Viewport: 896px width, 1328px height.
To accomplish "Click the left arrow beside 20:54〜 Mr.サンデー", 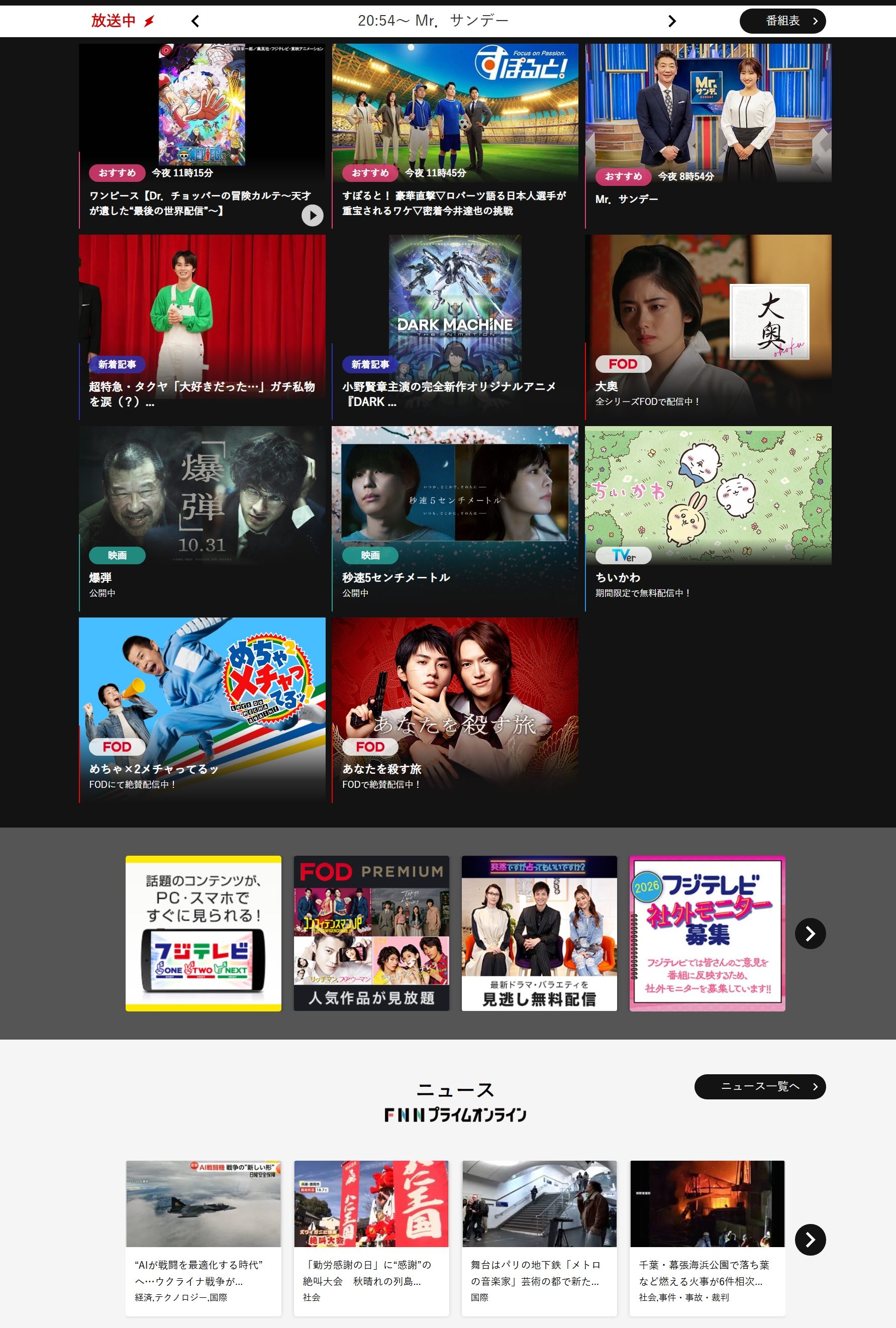I will coord(195,21).
